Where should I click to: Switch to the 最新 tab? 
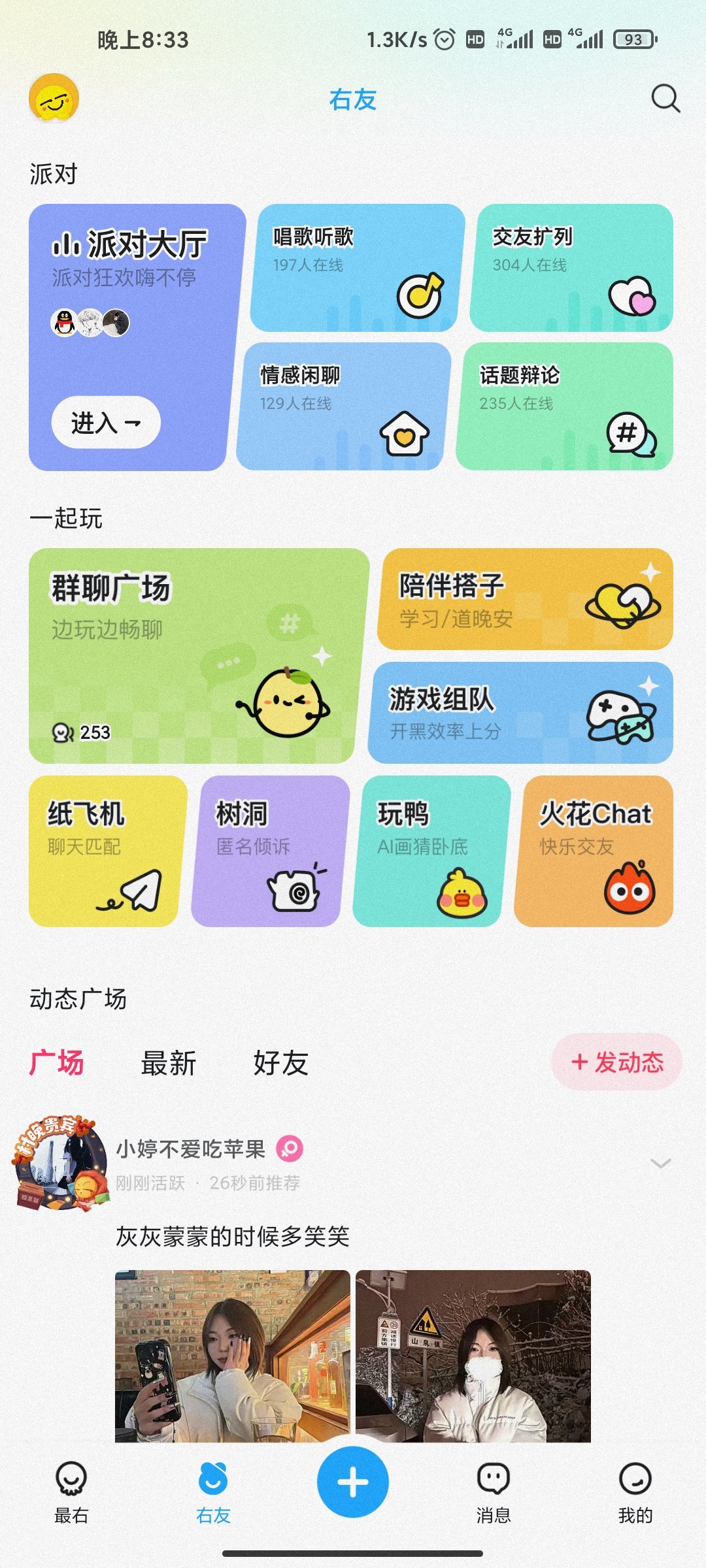pos(167,1064)
